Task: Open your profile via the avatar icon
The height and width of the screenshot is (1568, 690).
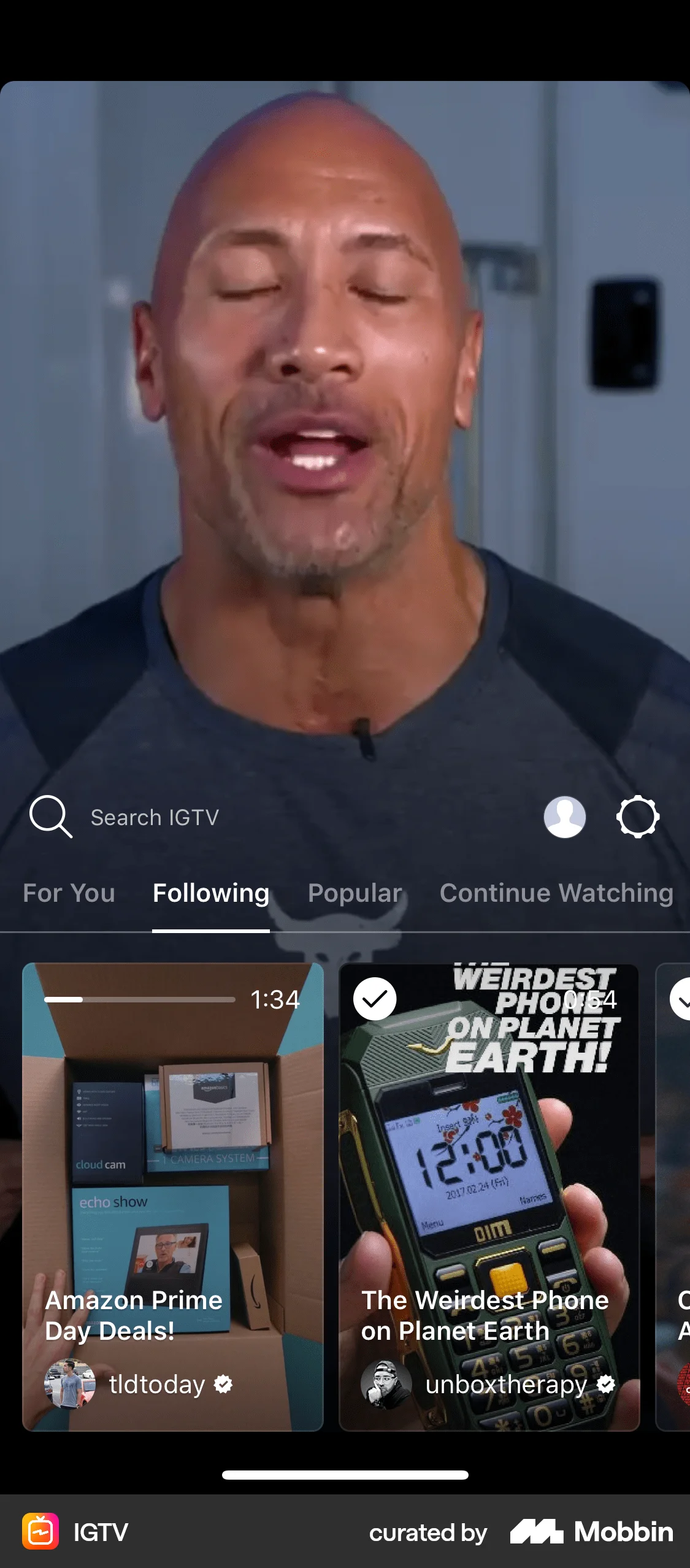Action: (564, 817)
